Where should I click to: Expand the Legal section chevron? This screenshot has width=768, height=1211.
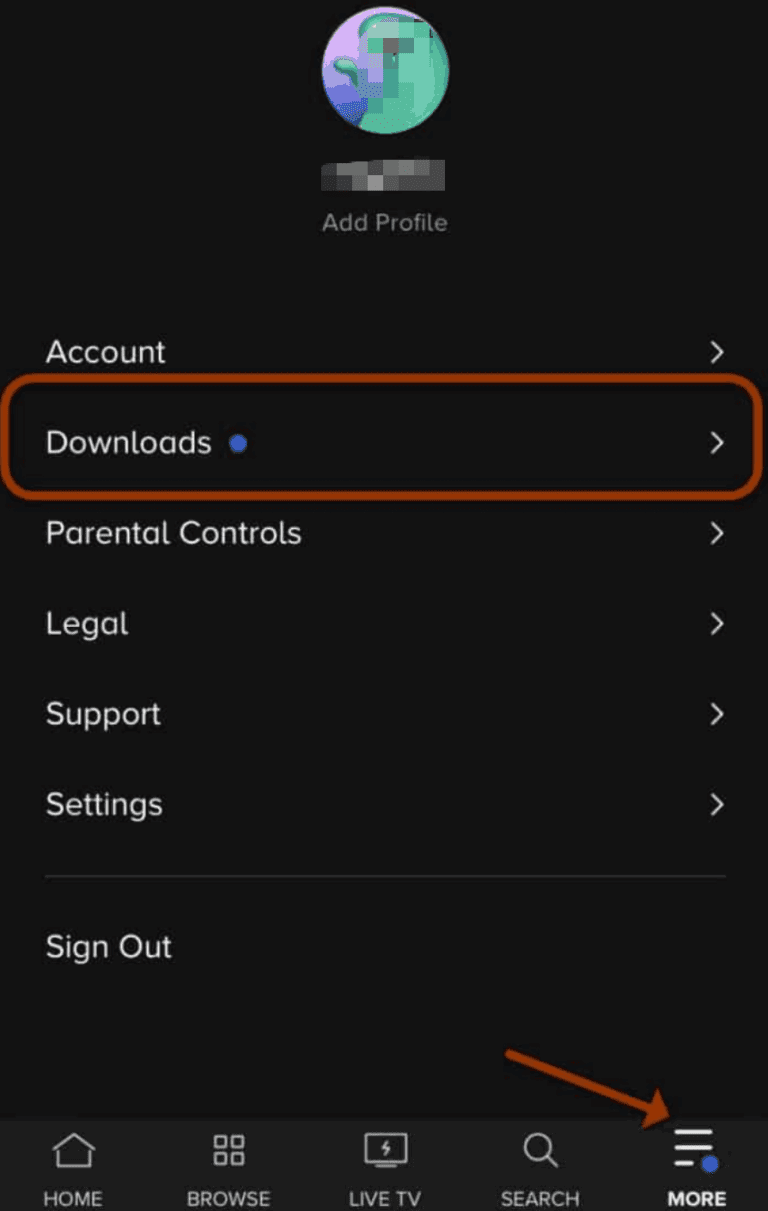[x=717, y=624]
